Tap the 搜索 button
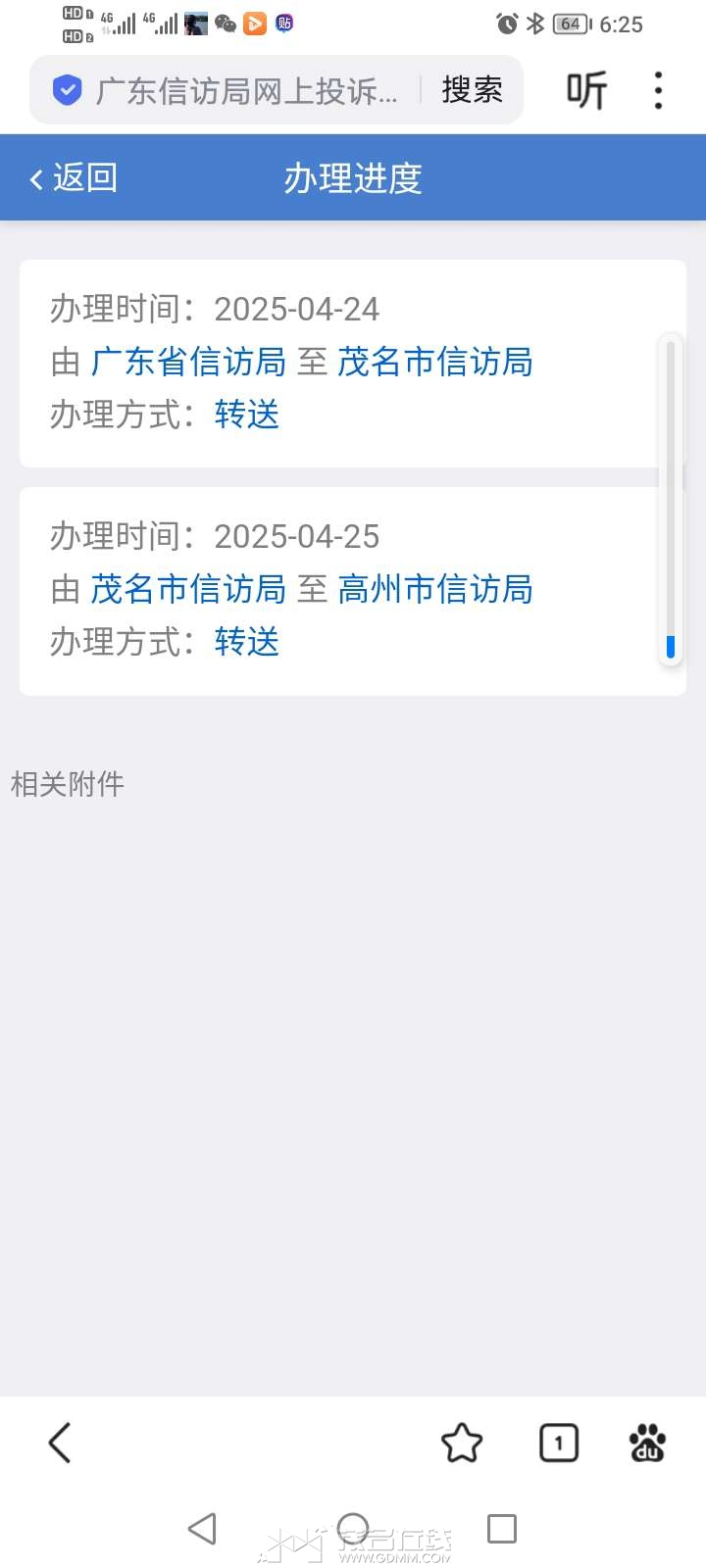This screenshot has height=1568, width=706. click(x=472, y=90)
